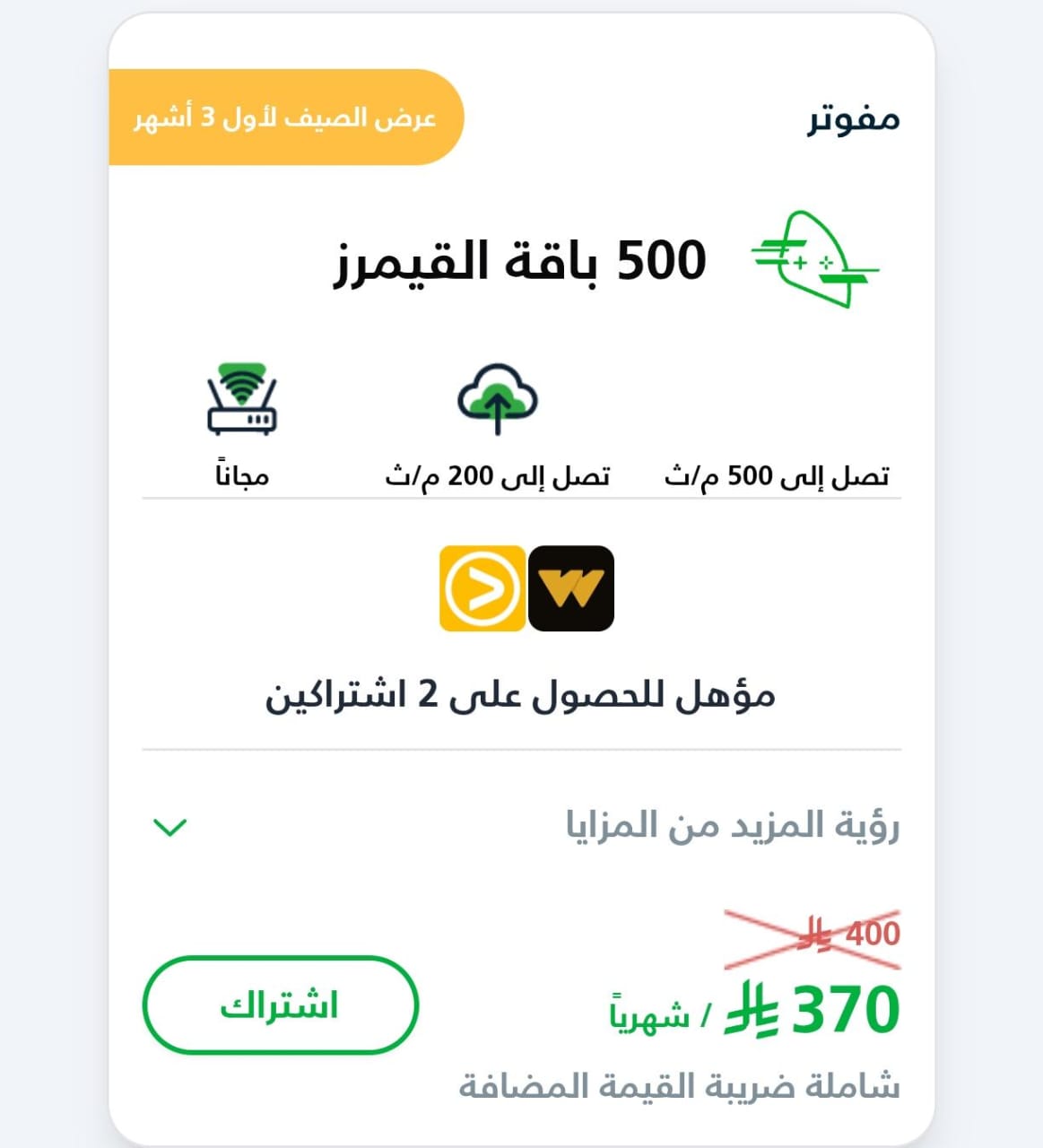Expand رؤية المزيد من المزايا section

coord(170,826)
